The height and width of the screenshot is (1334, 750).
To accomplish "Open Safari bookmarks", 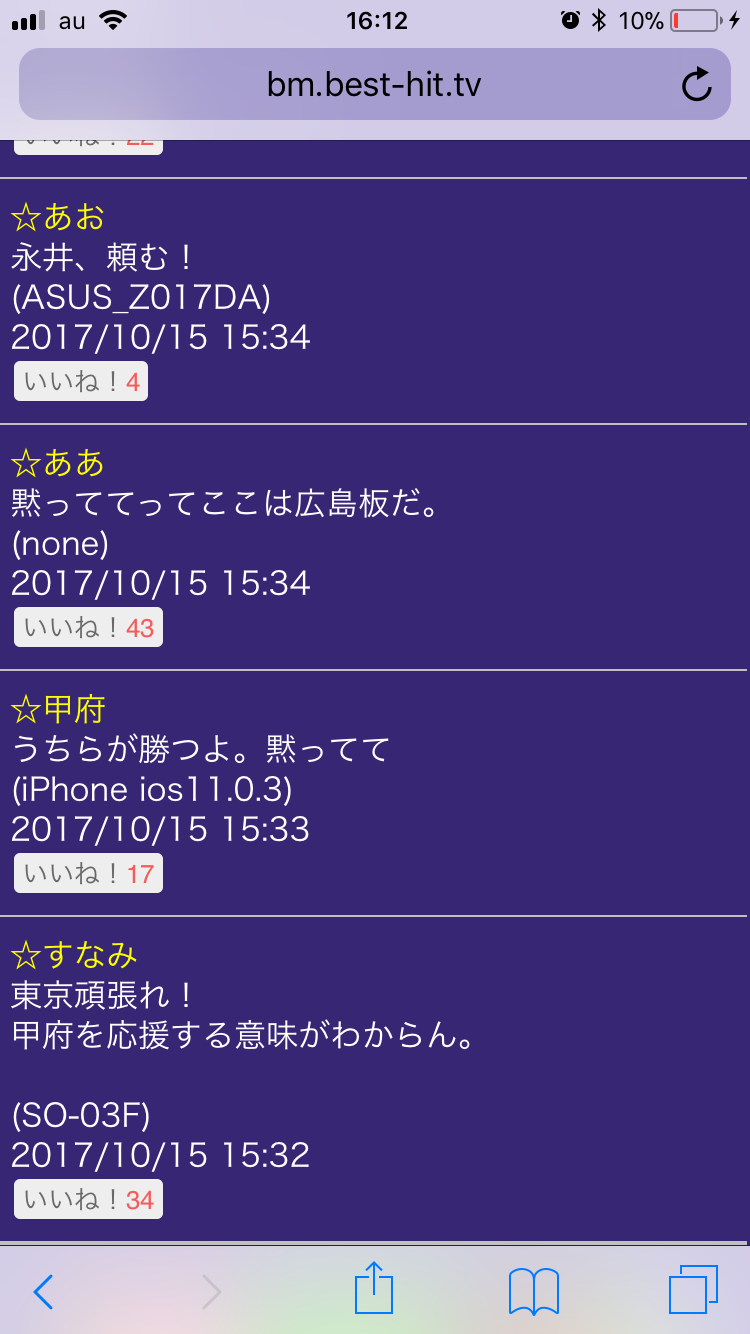I will 534,1292.
